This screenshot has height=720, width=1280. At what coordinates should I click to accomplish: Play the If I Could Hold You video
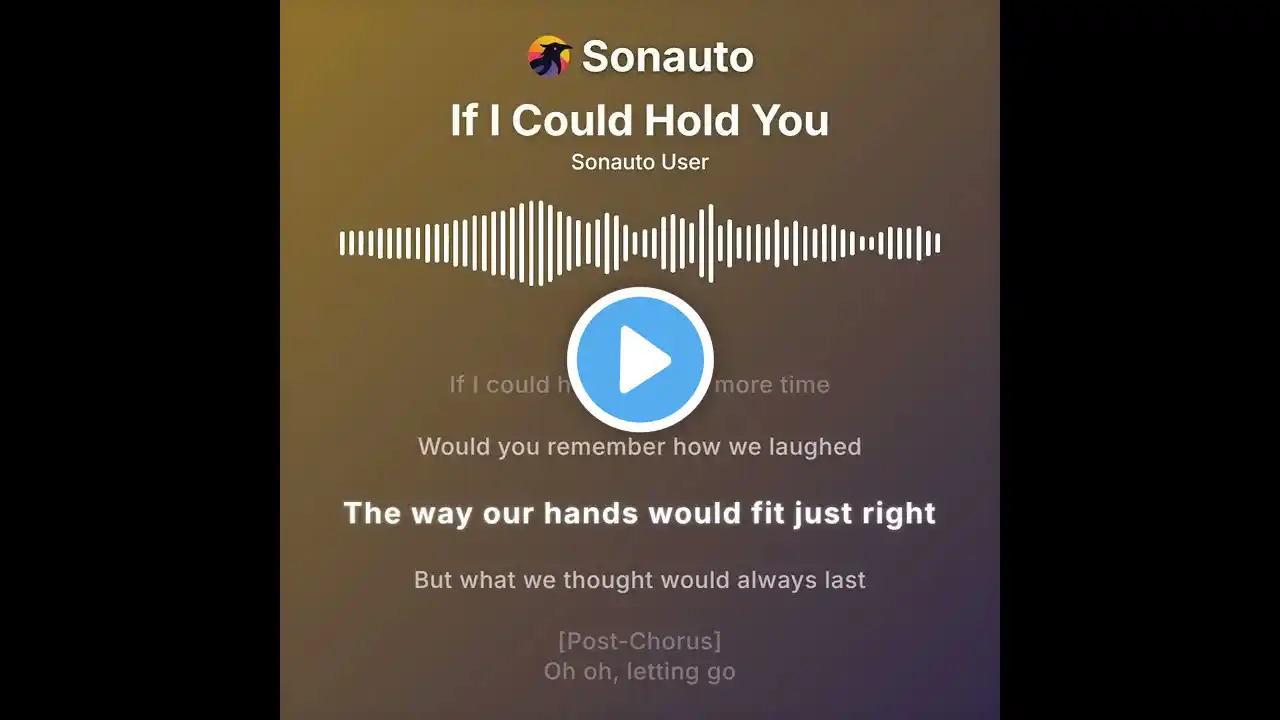pyautogui.click(x=640, y=359)
